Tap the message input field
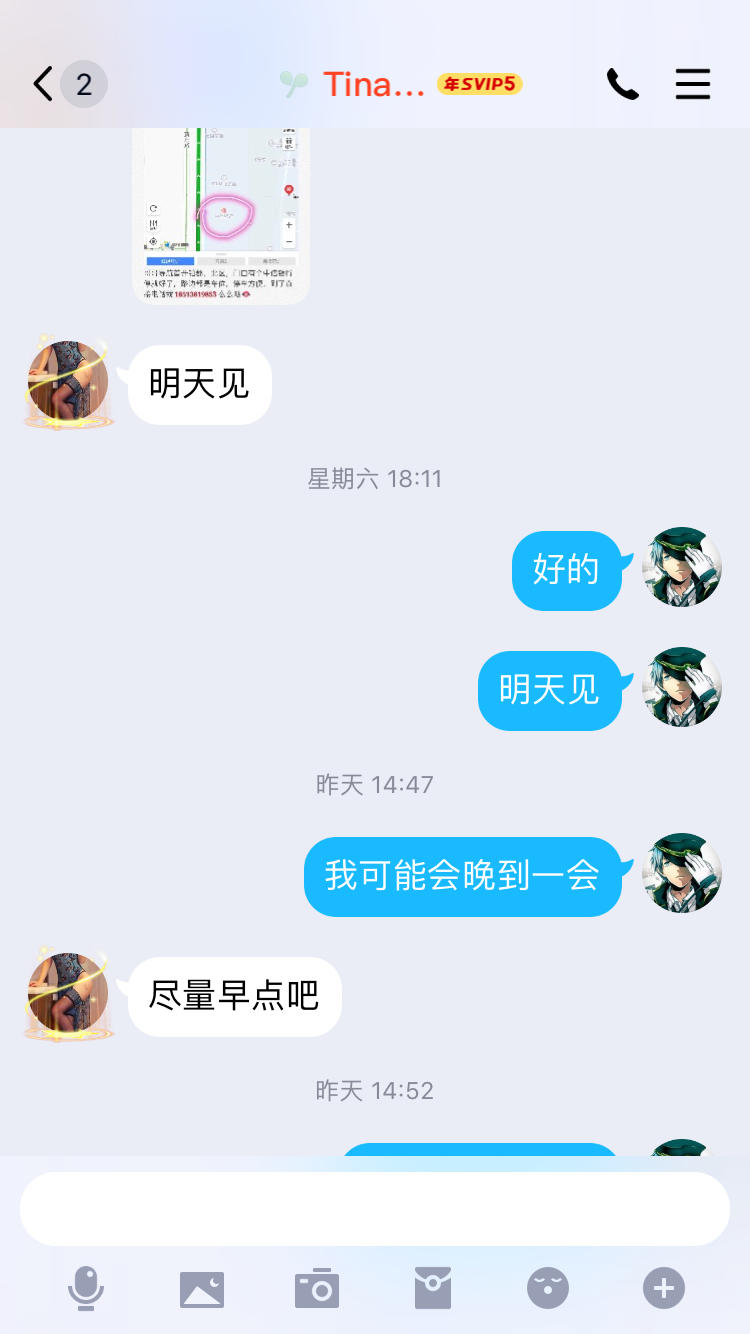Image resolution: width=750 pixels, height=1334 pixels. point(375,1208)
